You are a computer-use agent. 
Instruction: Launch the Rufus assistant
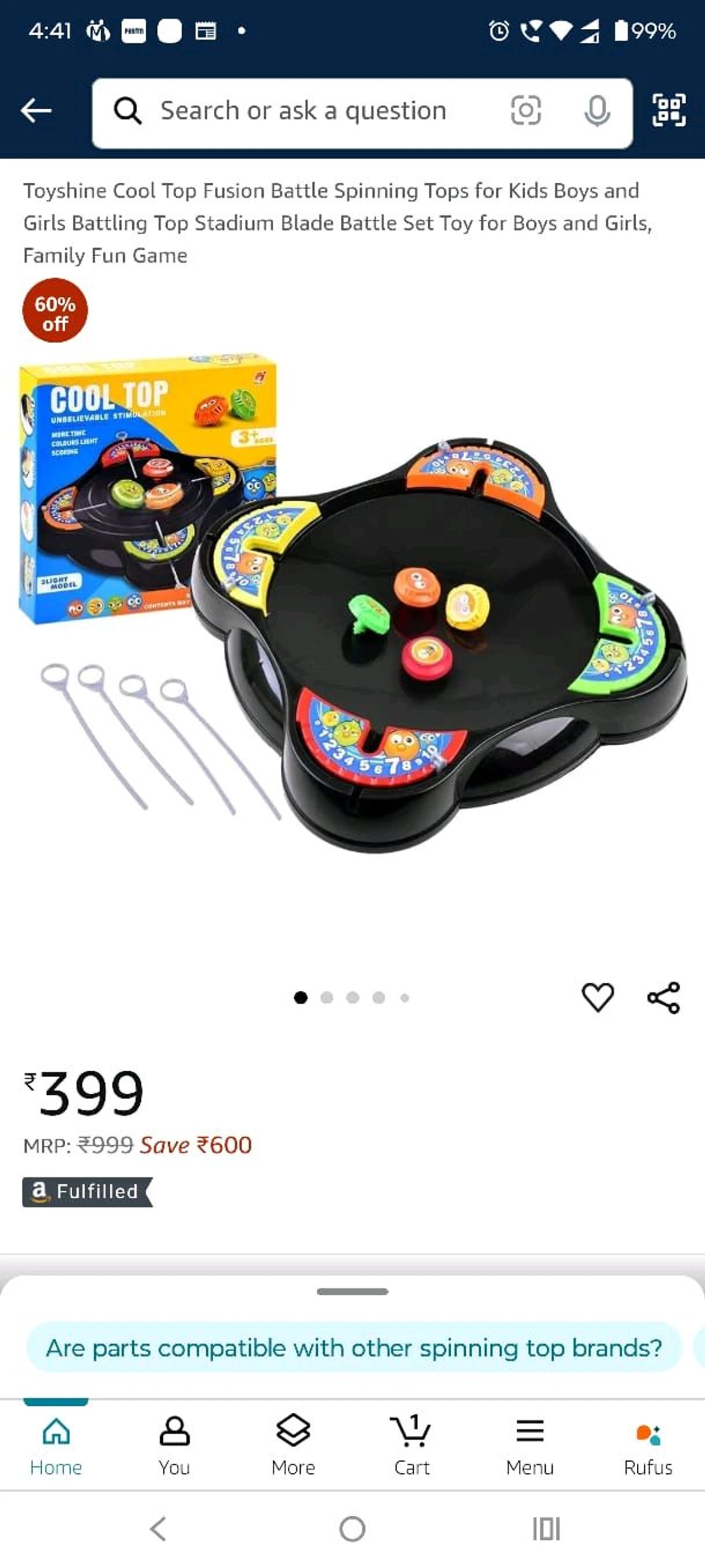(x=648, y=1445)
